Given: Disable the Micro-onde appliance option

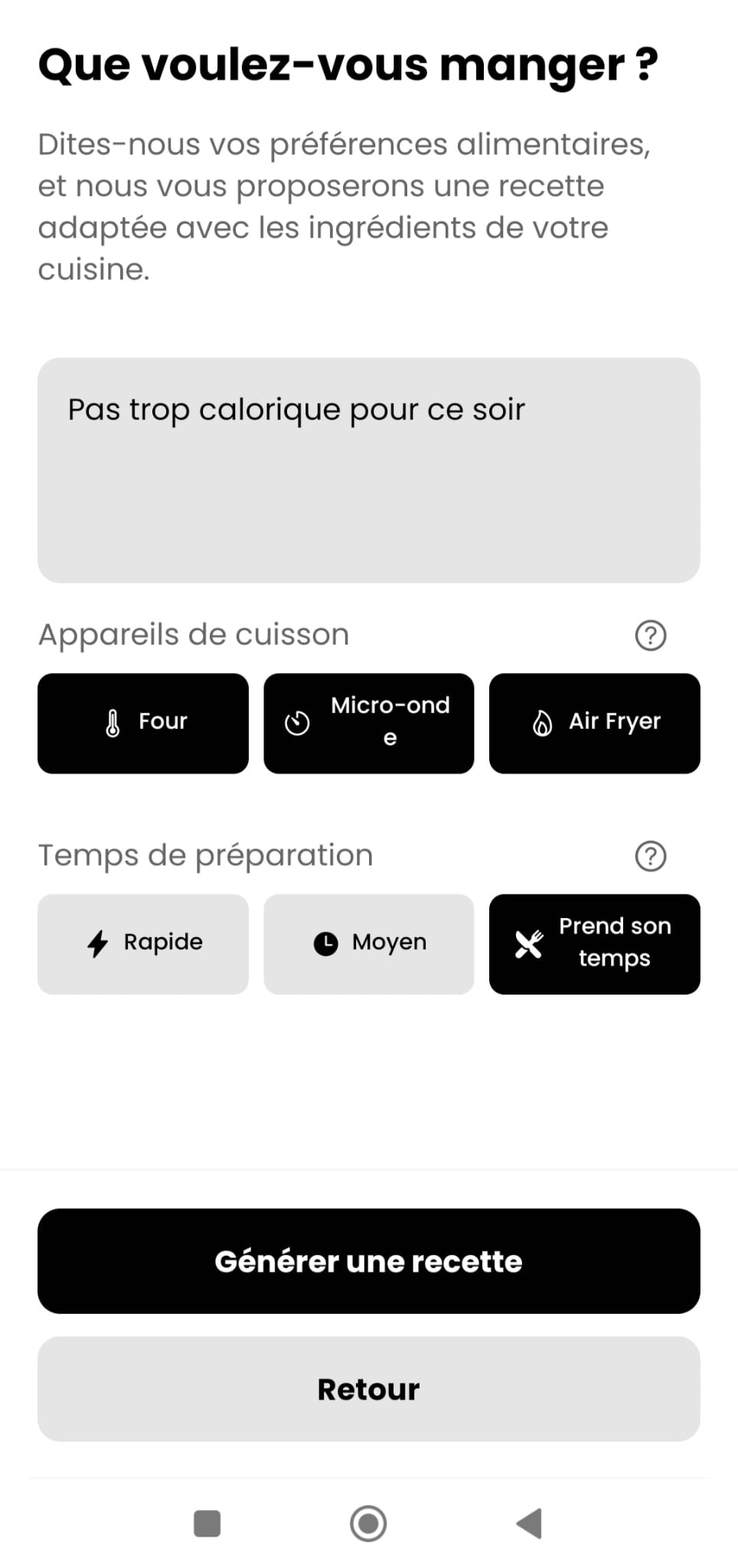Looking at the screenshot, I should 369,723.
